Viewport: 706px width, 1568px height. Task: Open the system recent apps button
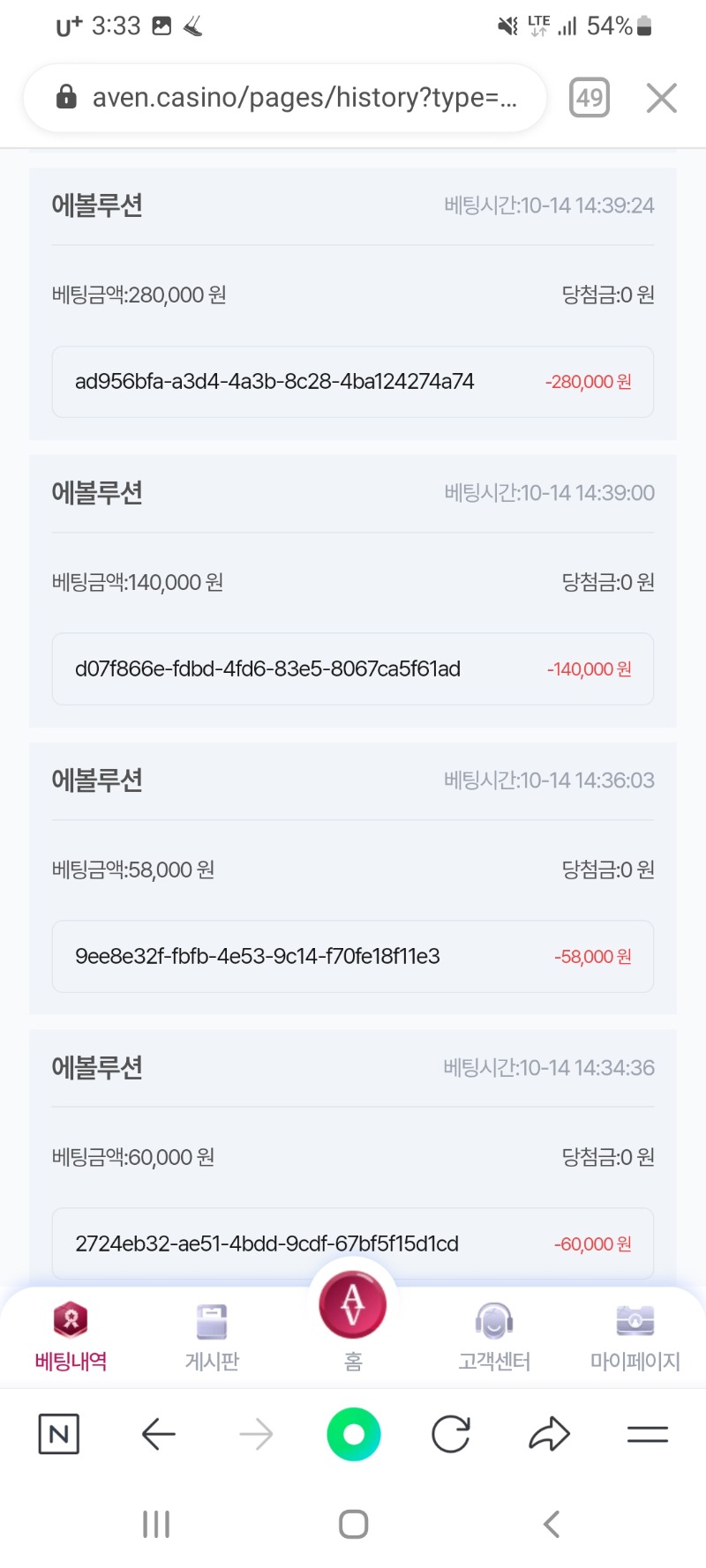(x=156, y=1524)
